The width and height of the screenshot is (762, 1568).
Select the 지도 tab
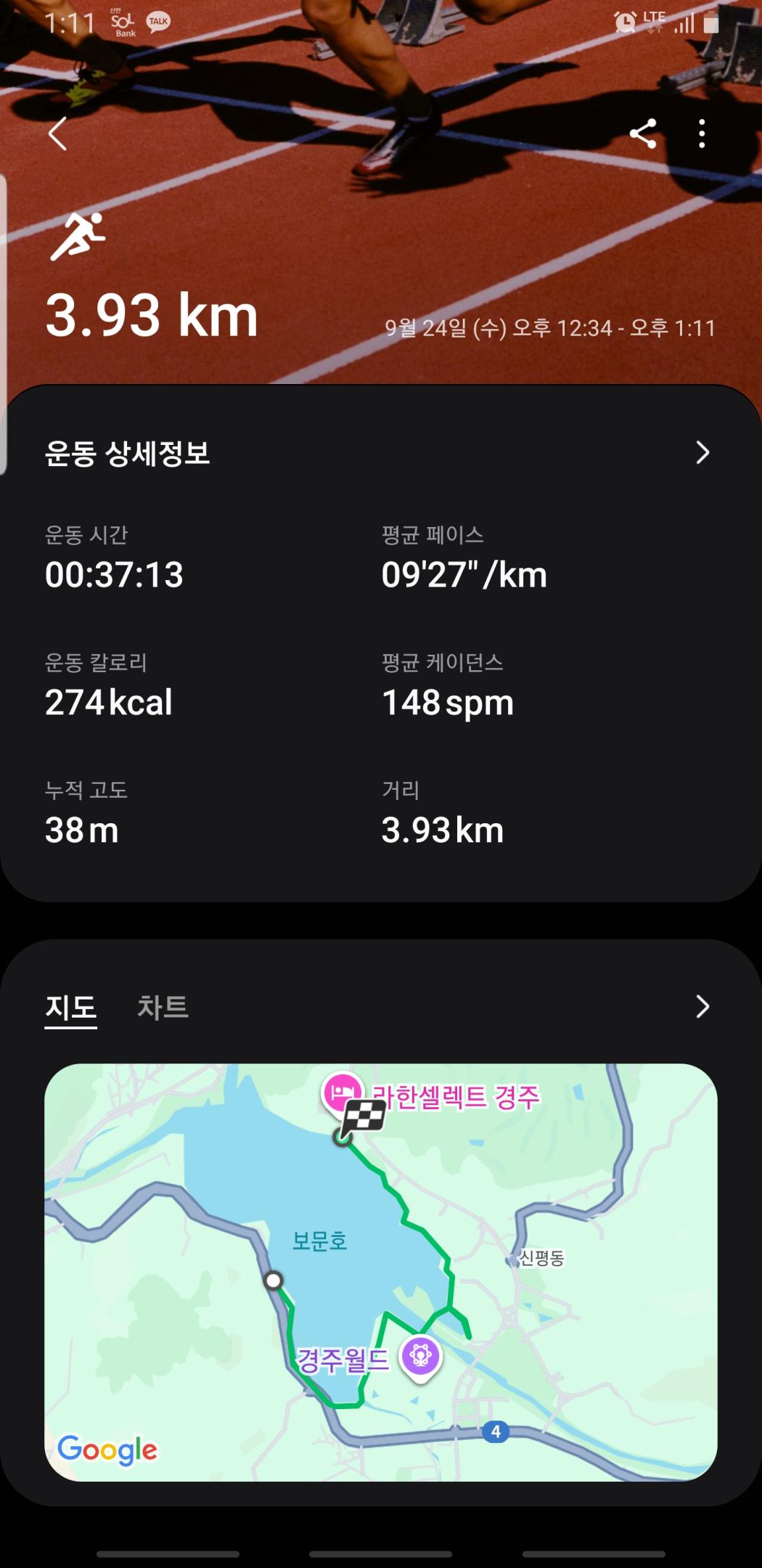[70, 1007]
